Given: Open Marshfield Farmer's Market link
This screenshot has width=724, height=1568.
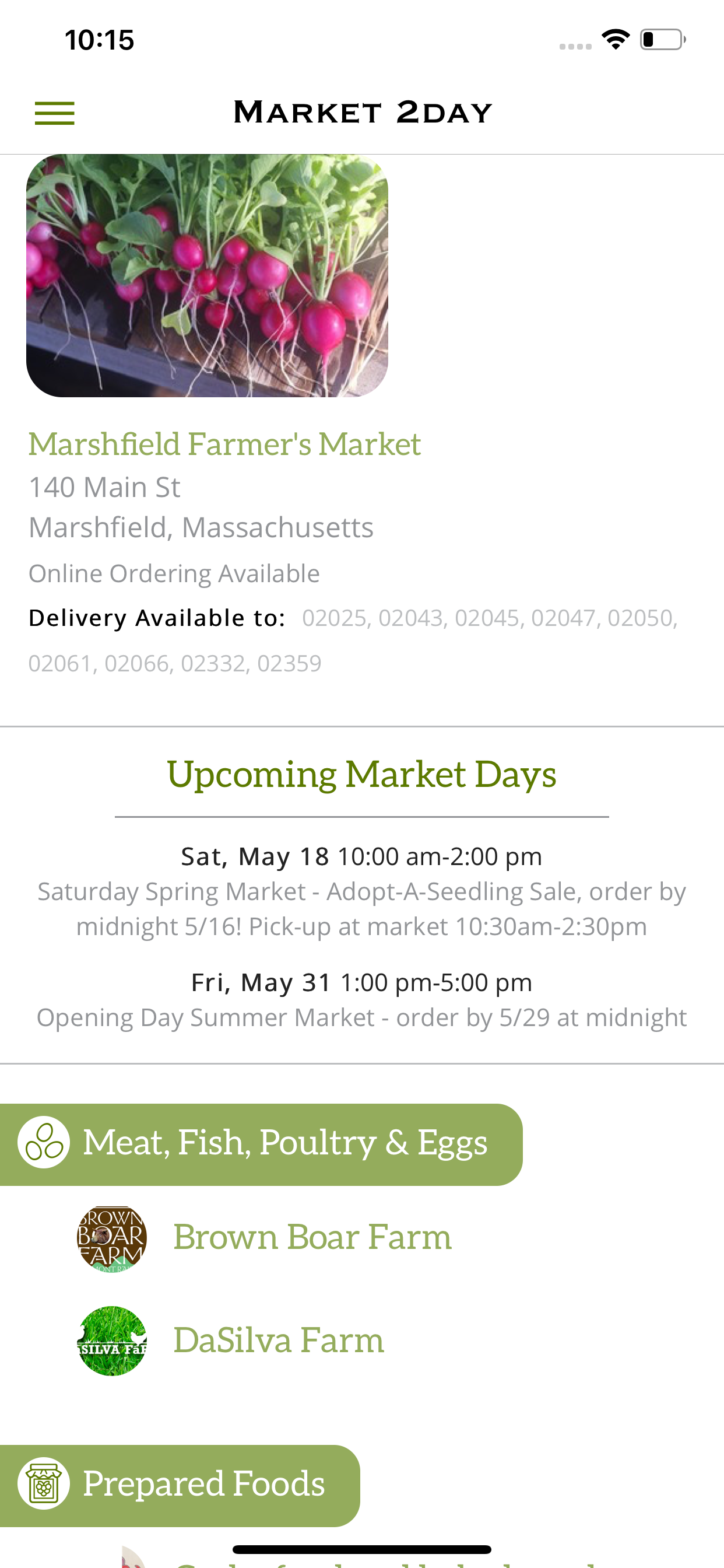Looking at the screenshot, I should [x=224, y=444].
